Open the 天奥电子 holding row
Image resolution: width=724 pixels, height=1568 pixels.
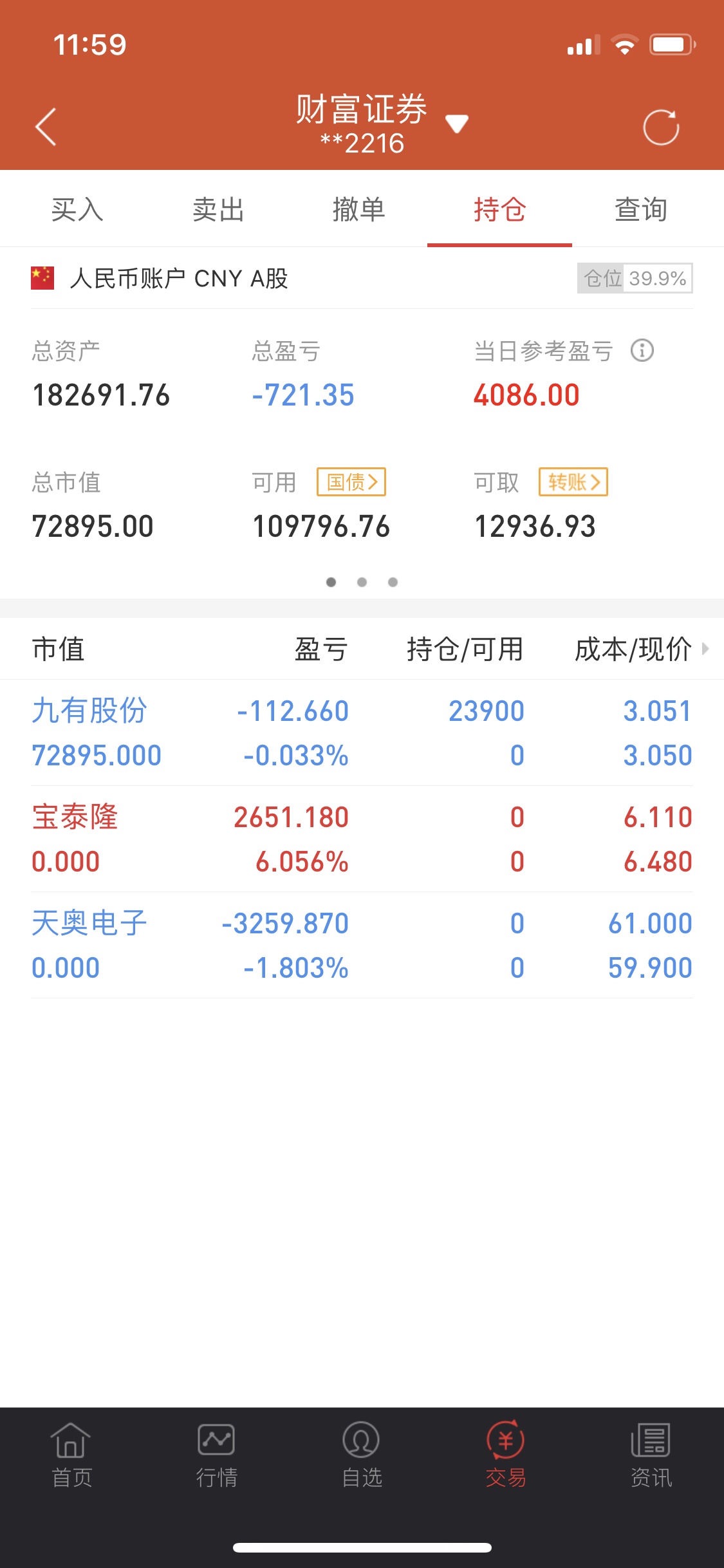coord(362,945)
